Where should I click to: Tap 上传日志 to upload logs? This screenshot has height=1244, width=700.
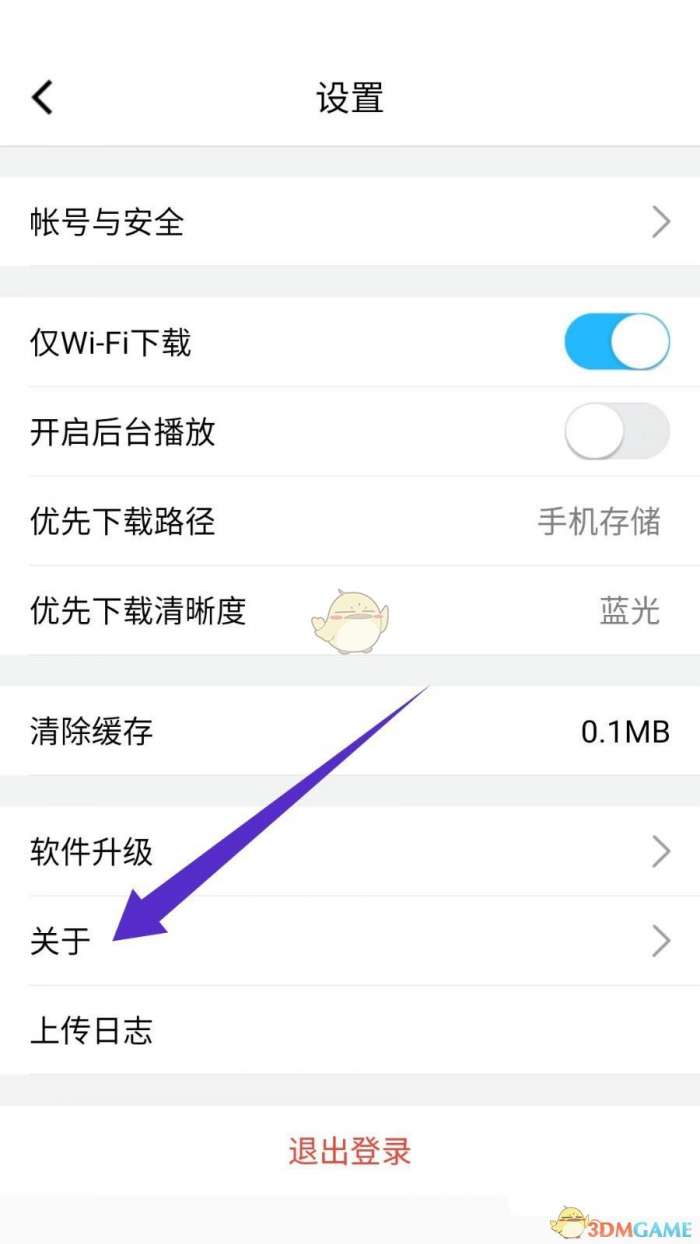[350, 1030]
